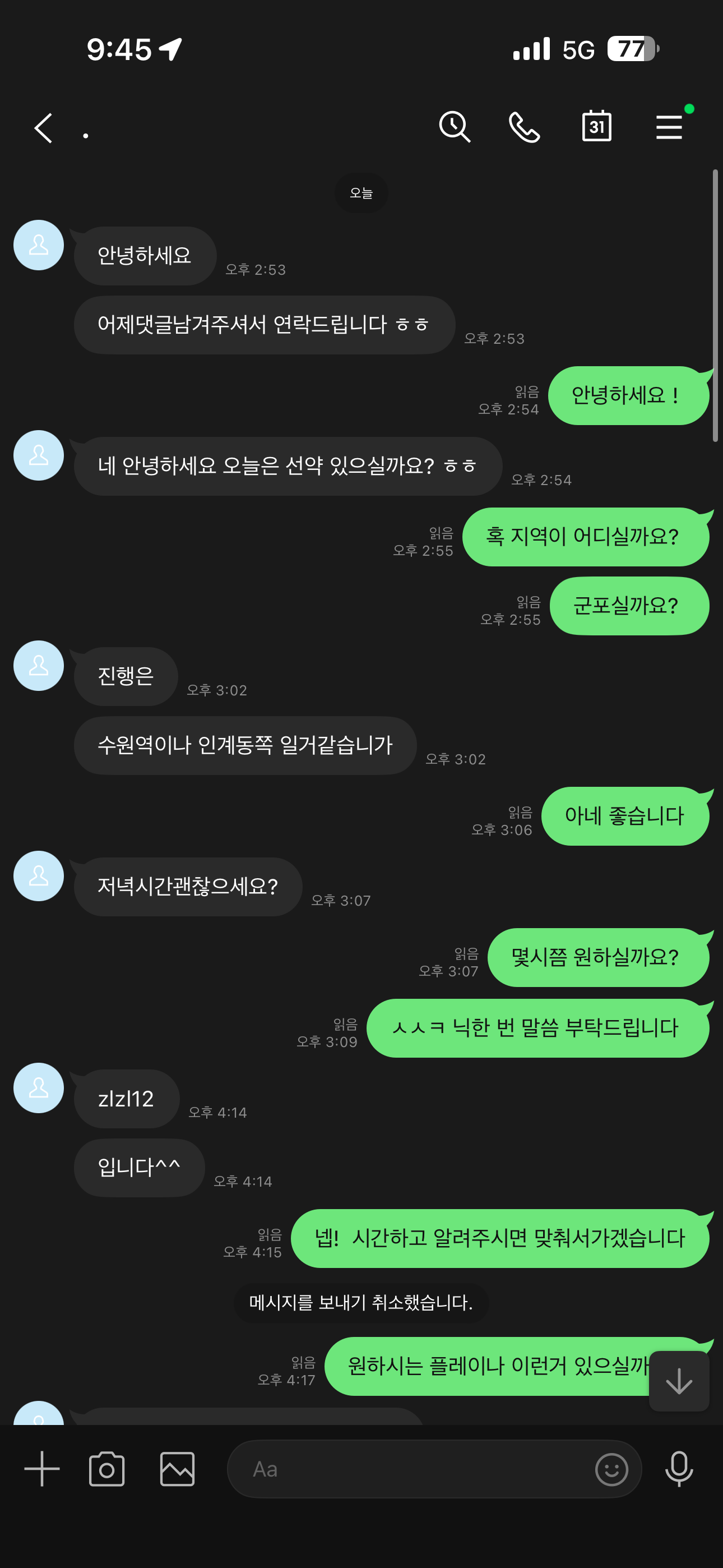Screen dimensions: 723x1568
Task: Open the photo gallery picker
Action: 177,1469
